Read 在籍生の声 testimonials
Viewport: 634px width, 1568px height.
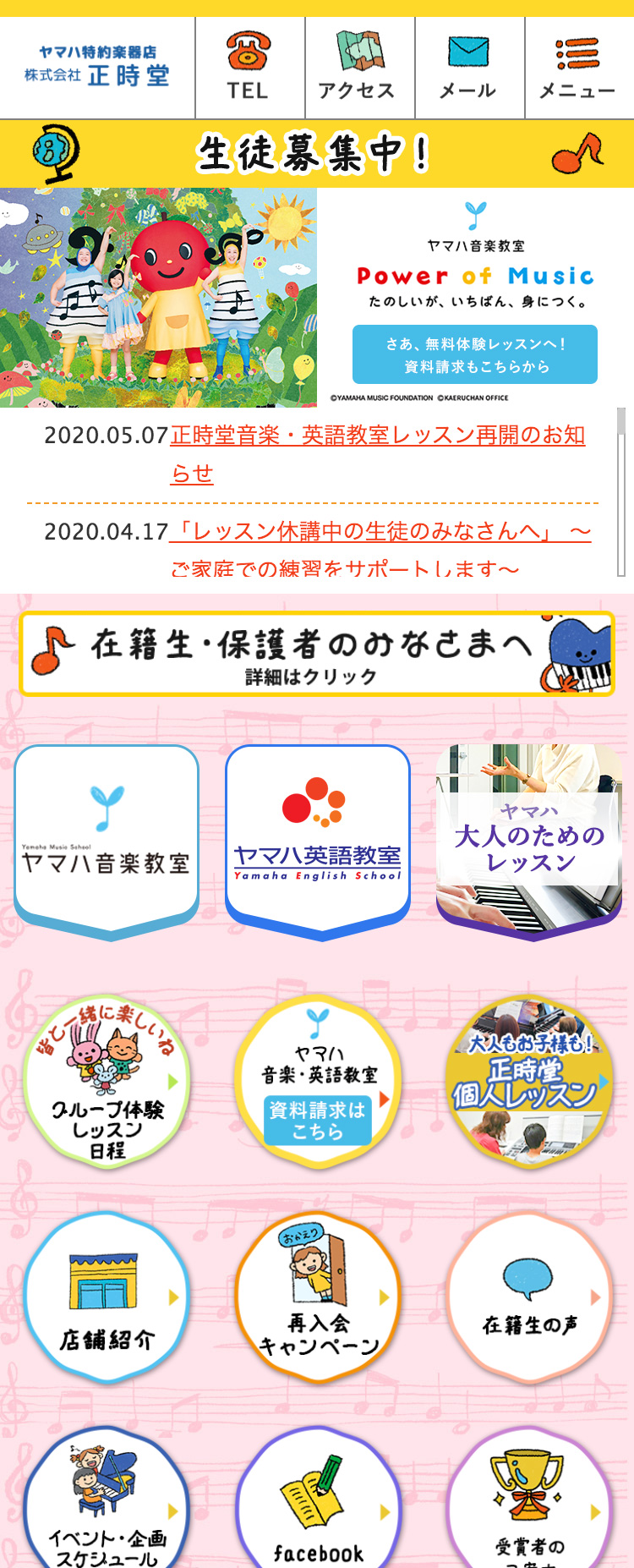tap(528, 1298)
